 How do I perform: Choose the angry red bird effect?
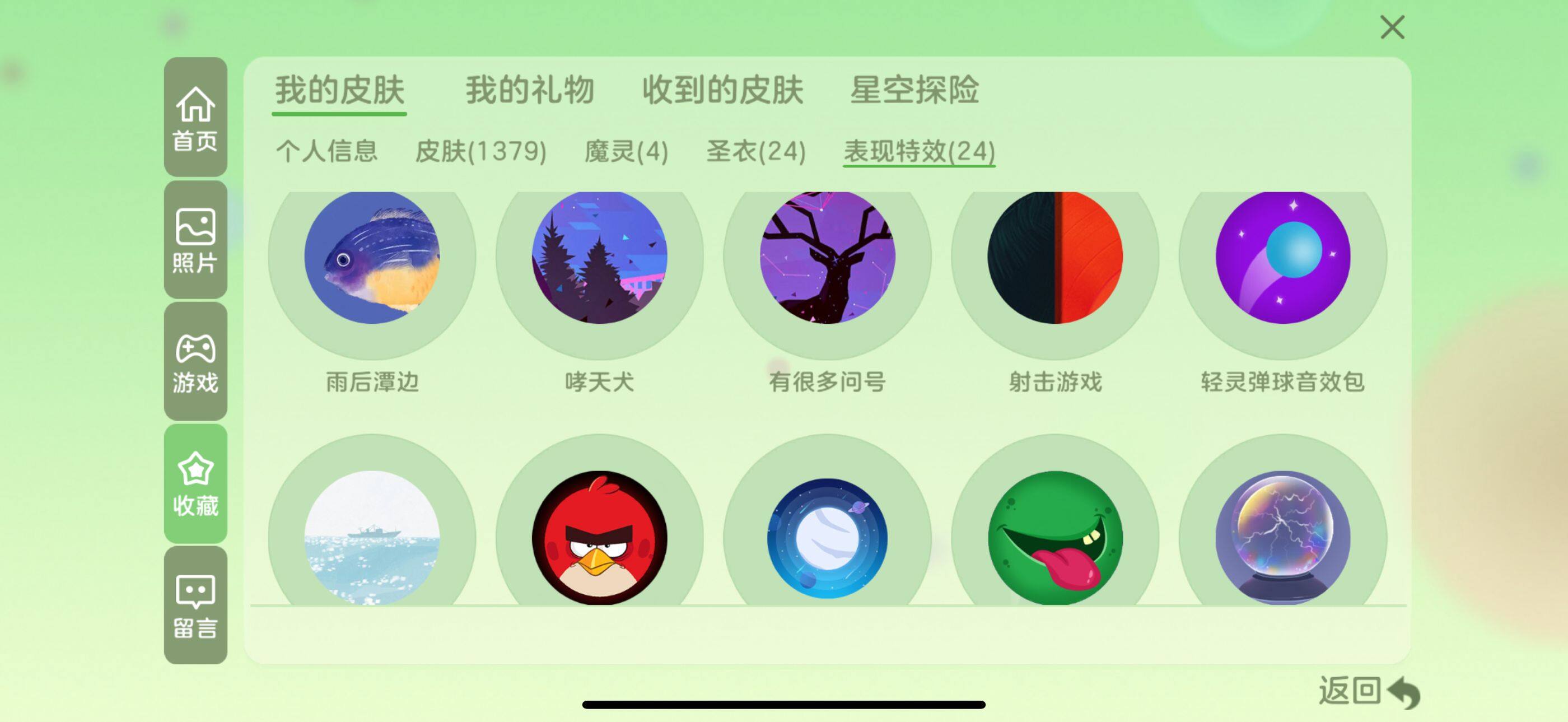tap(600, 538)
